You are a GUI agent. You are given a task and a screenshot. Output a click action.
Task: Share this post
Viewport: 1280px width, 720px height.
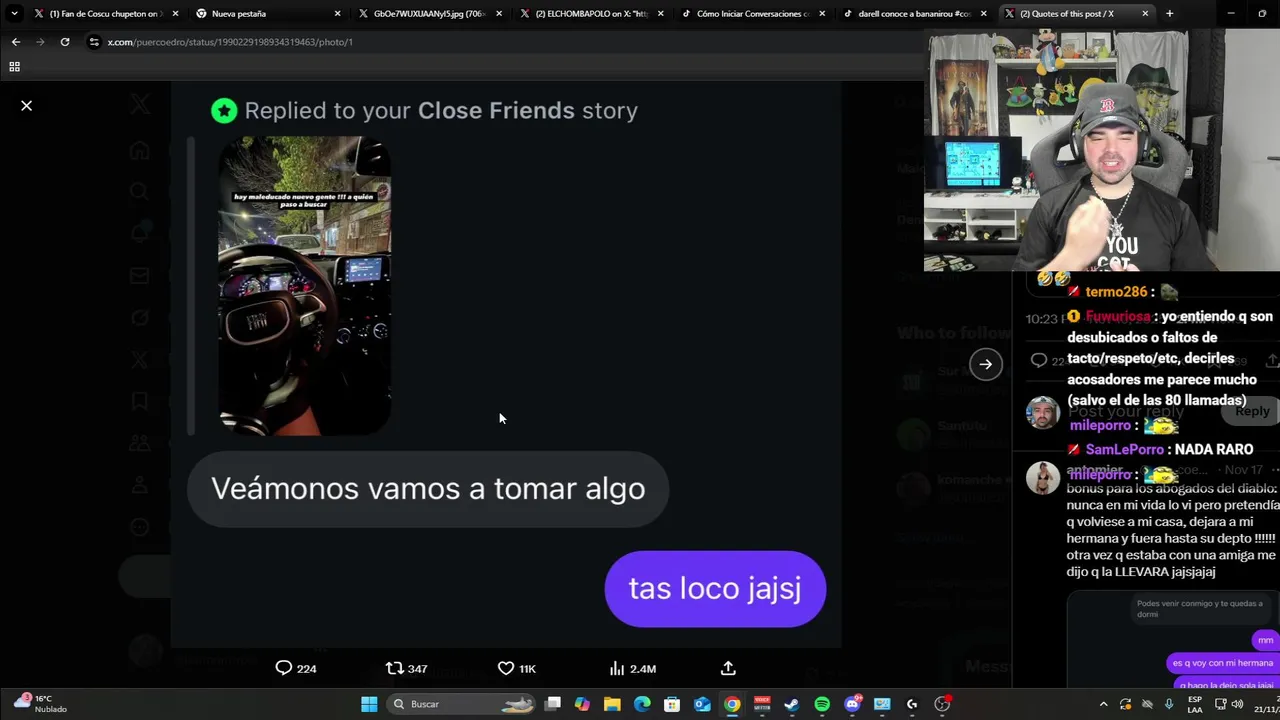728,668
